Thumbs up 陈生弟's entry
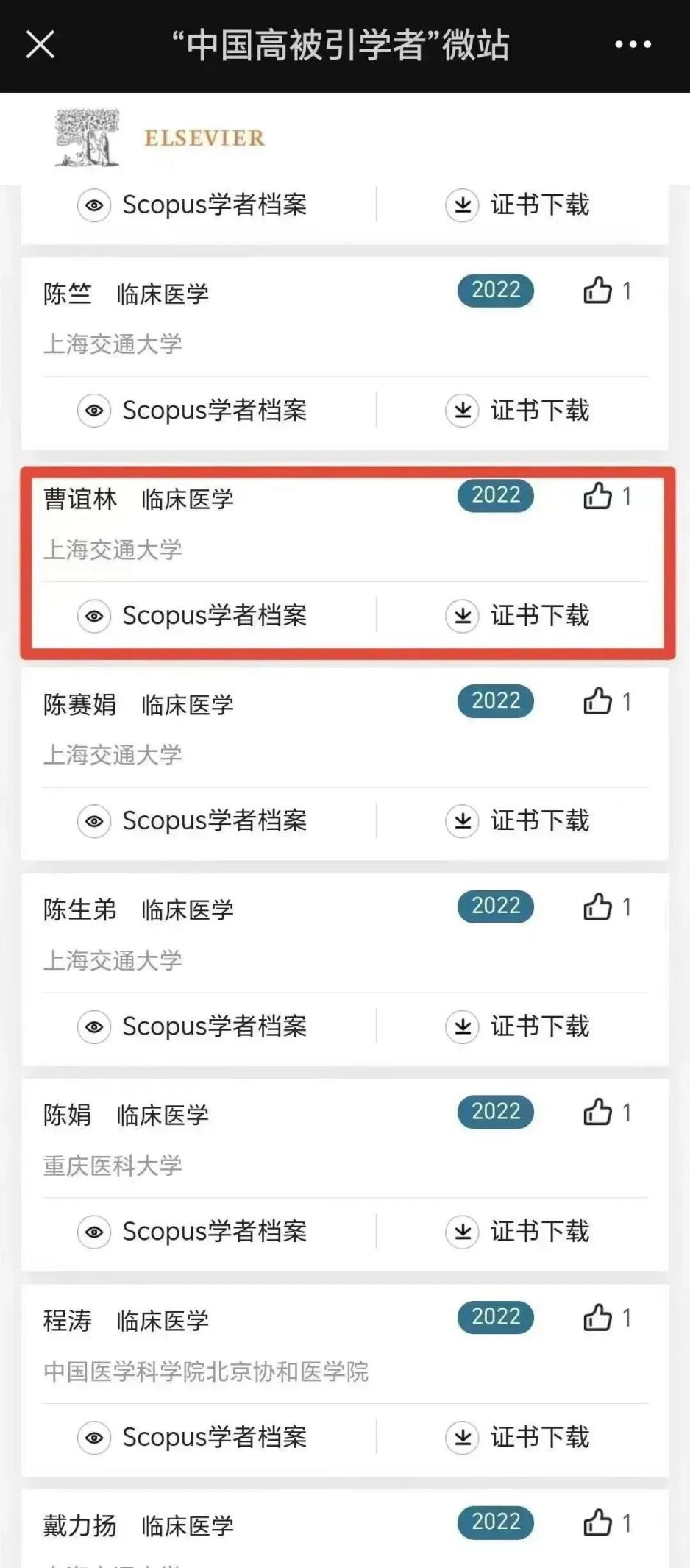The image size is (690, 1568). click(597, 907)
